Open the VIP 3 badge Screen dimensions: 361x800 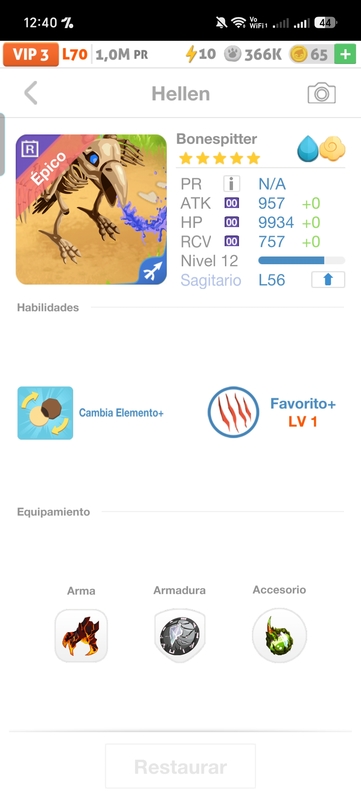tap(31, 55)
